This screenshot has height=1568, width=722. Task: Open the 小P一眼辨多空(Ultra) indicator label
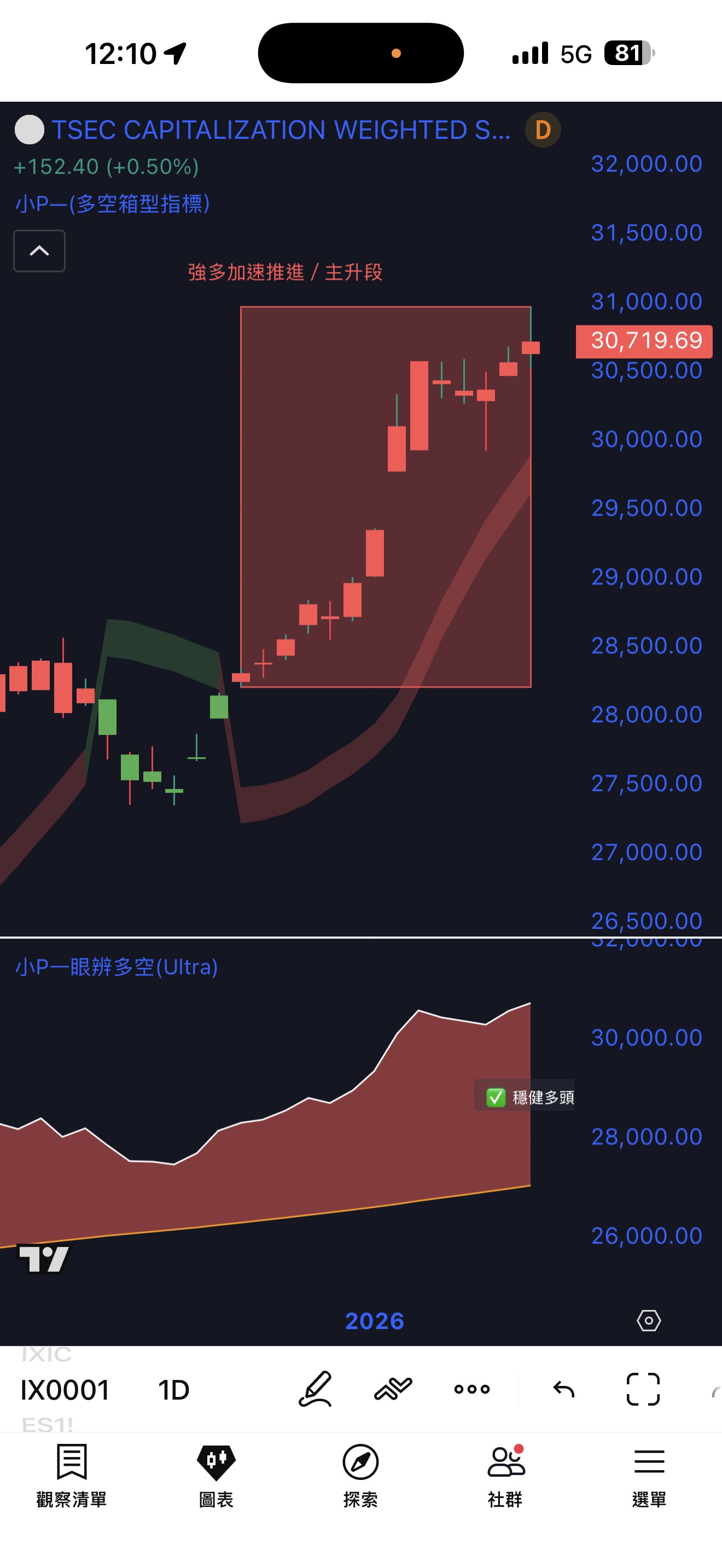pyautogui.click(x=117, y=967)
